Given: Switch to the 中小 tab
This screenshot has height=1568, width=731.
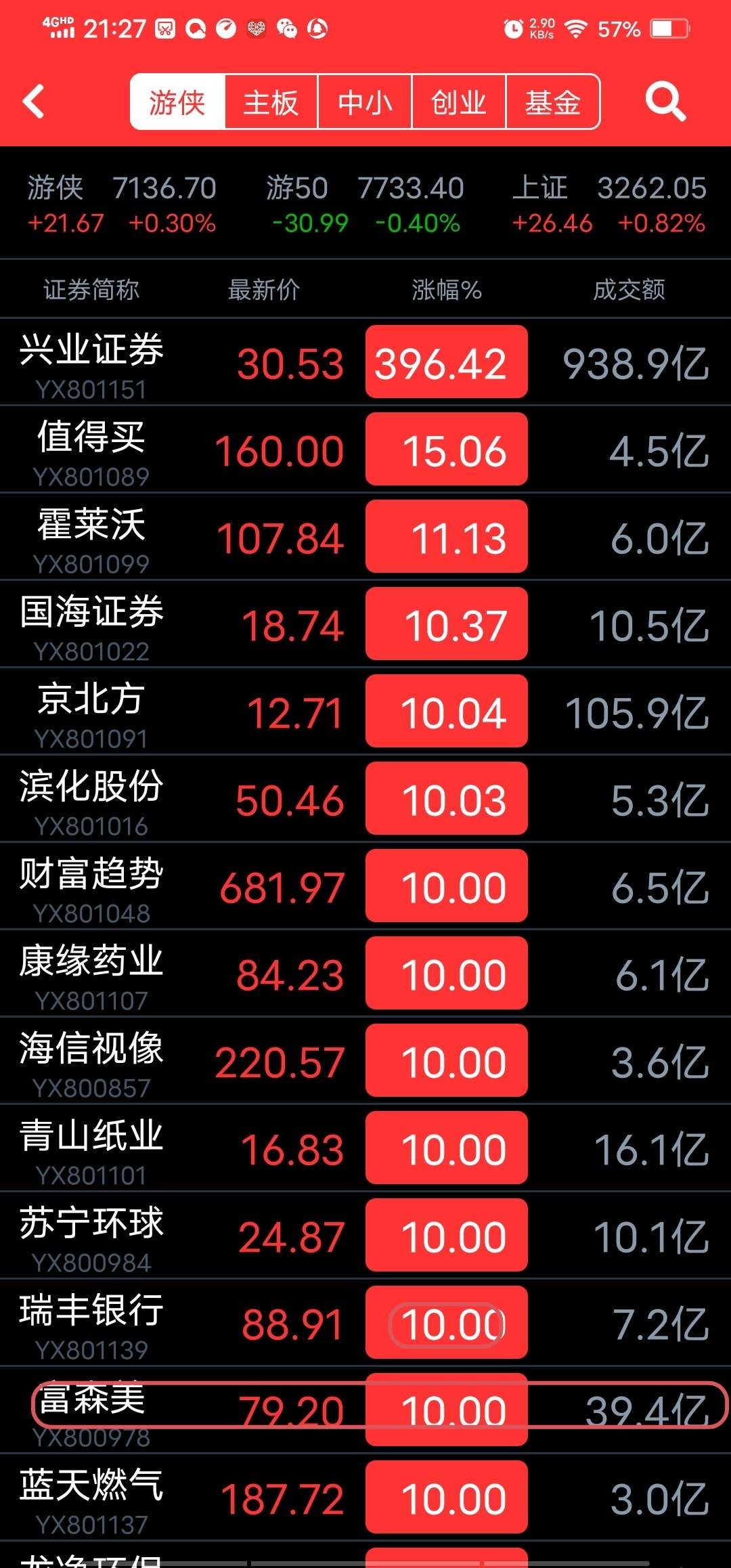Looking at the screenshot, I should (365, 102).
